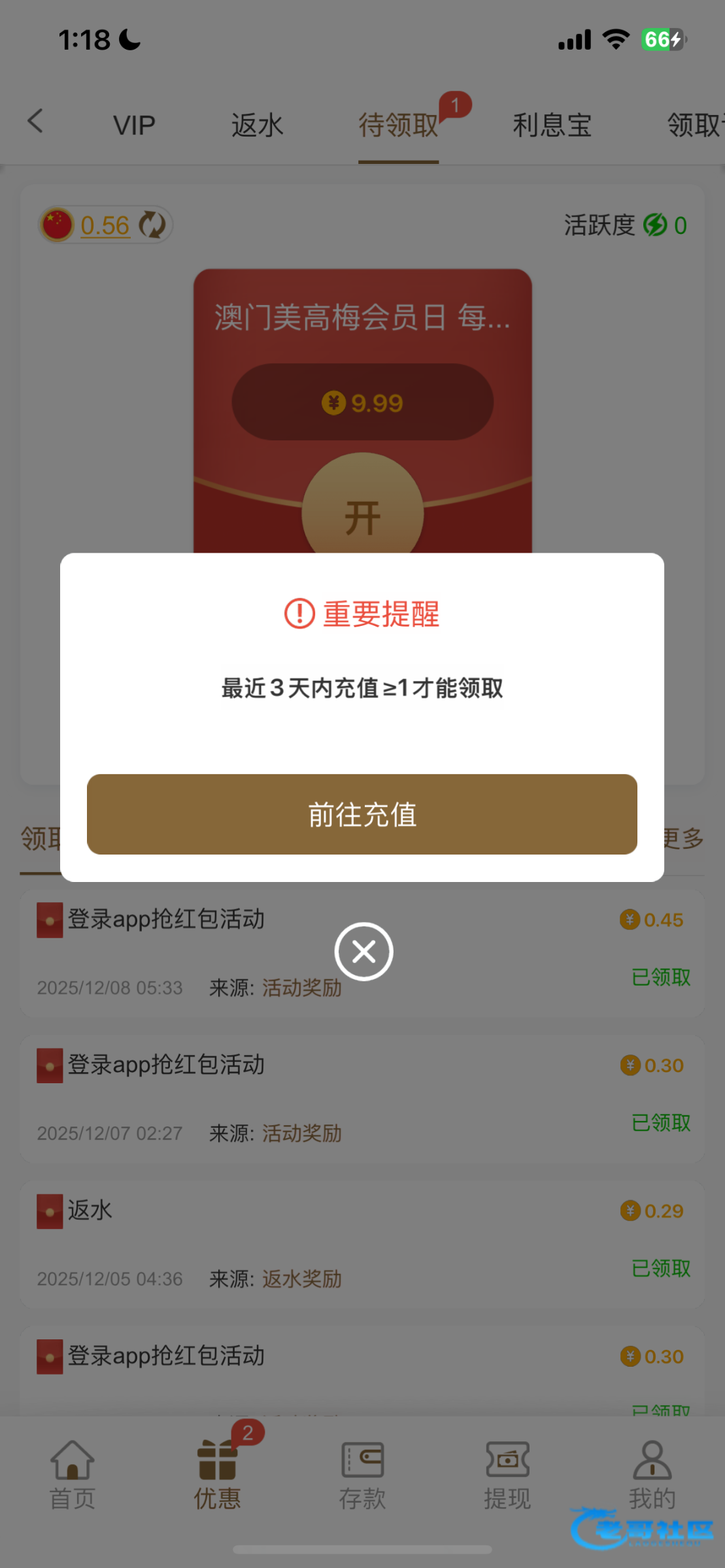Image resolution: width=725 pixels, height=1568 pixels.
Task: Open the 我的 bottom tab
Action: [652, 1475]
